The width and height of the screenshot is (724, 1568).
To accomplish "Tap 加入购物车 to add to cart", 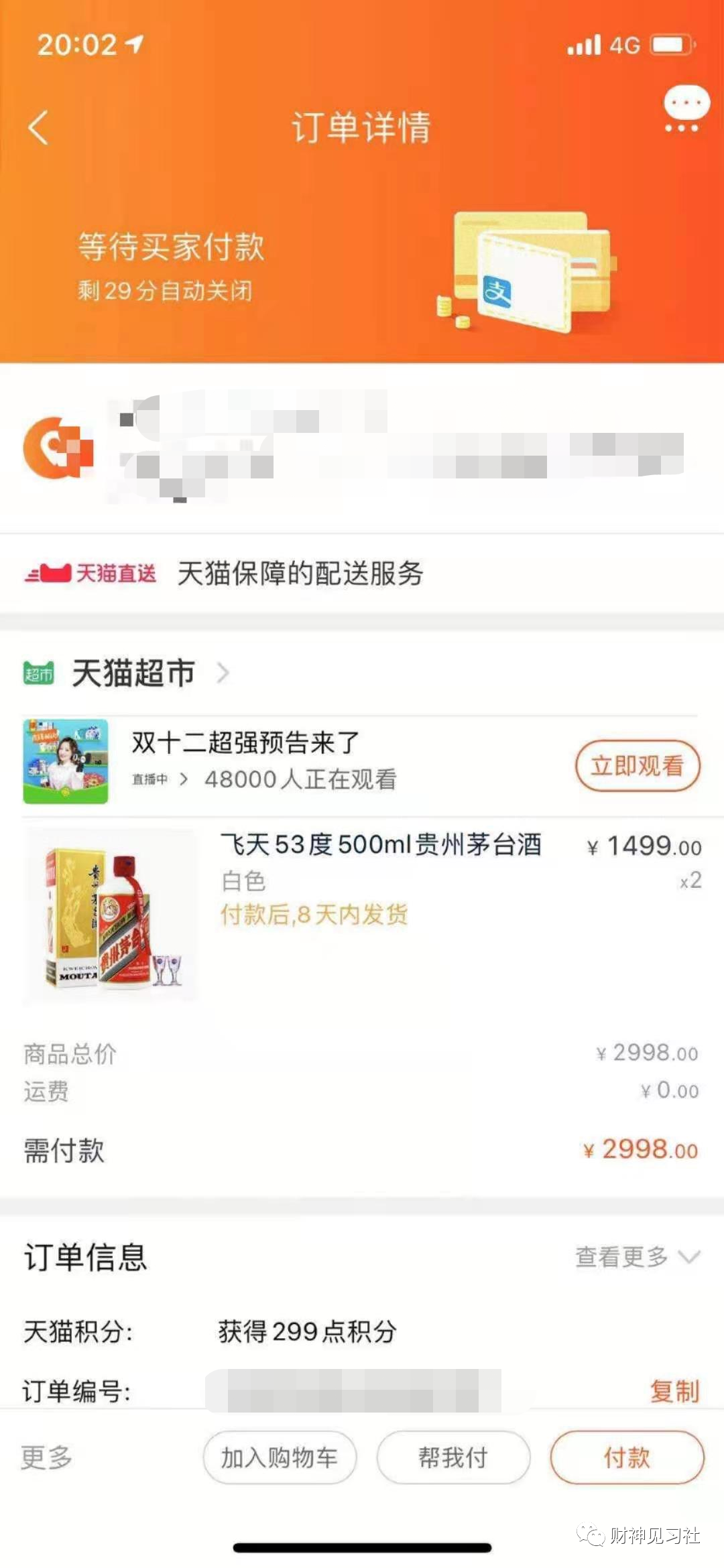I will coord(280,1457).
